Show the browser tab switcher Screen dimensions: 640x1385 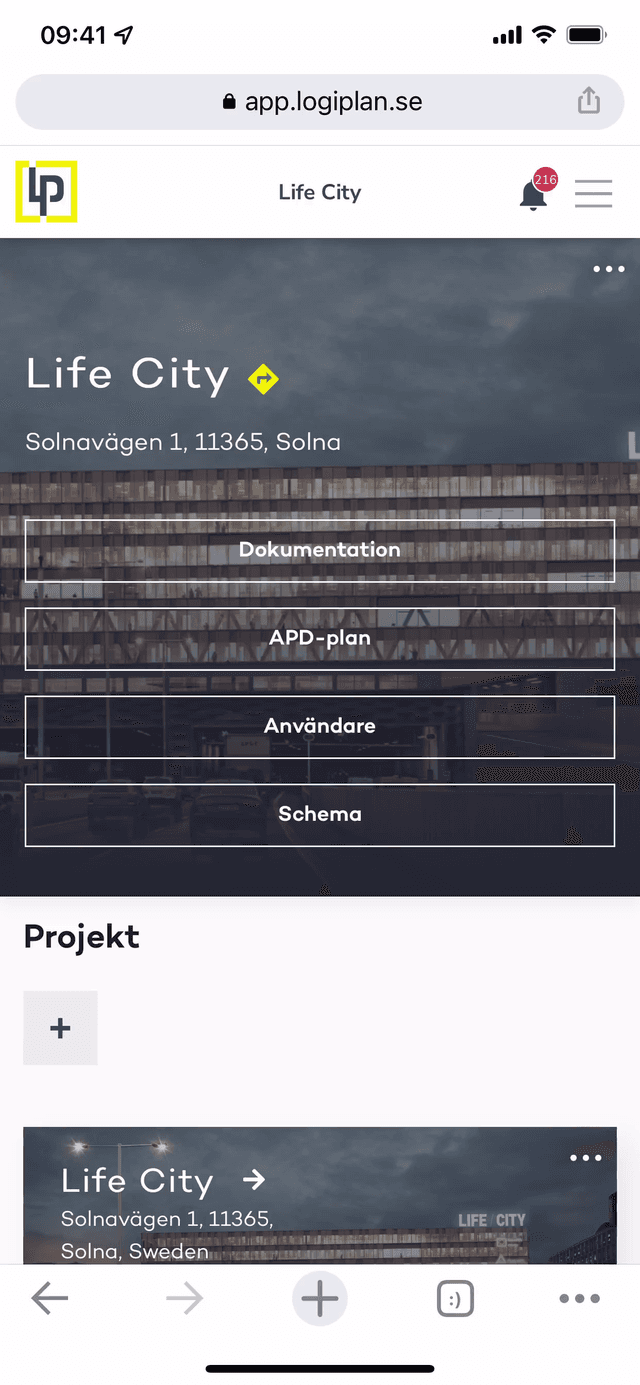[455, 1299]
